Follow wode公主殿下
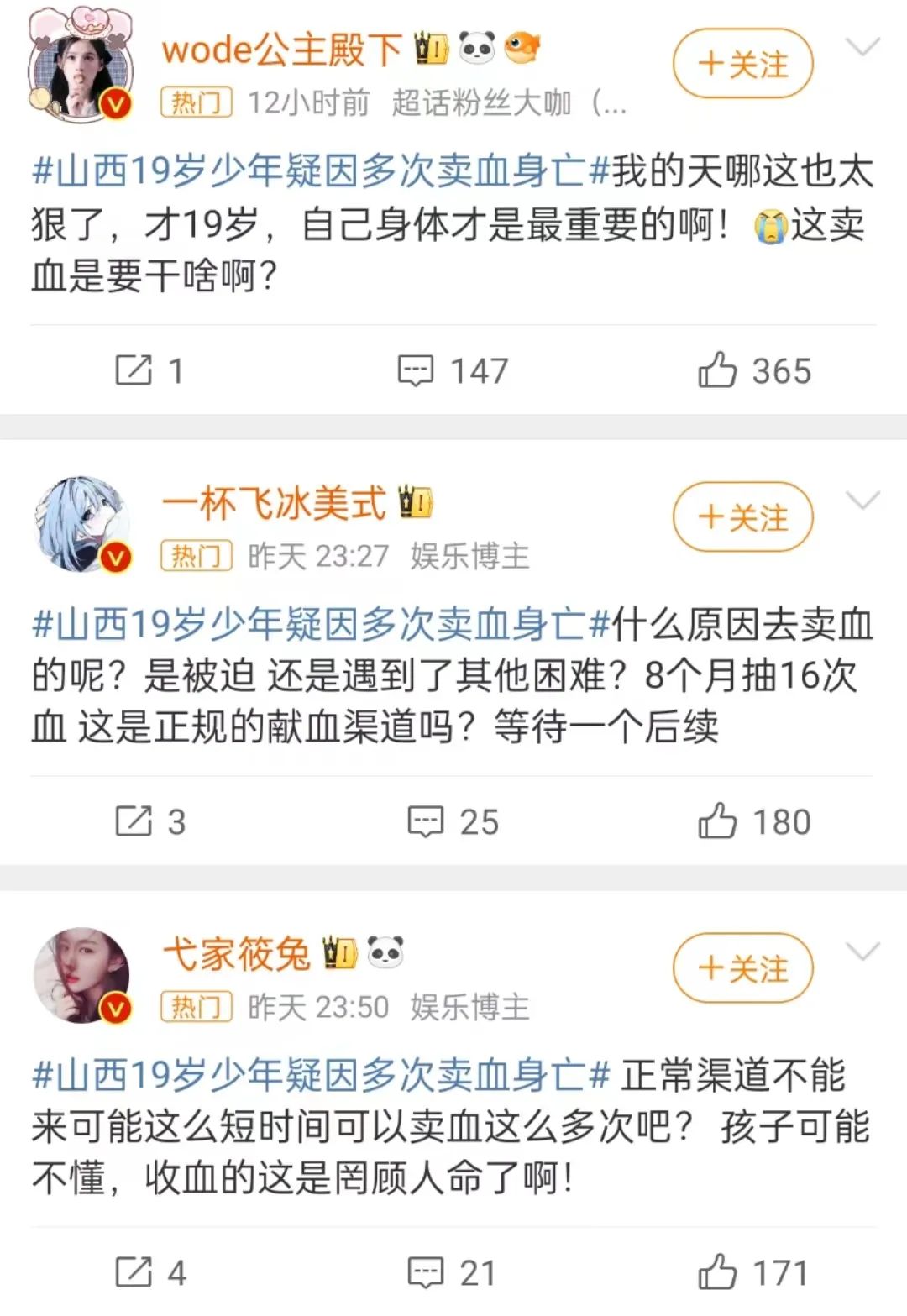This screenshot has width=907, height=1316. tap(742, 65)
